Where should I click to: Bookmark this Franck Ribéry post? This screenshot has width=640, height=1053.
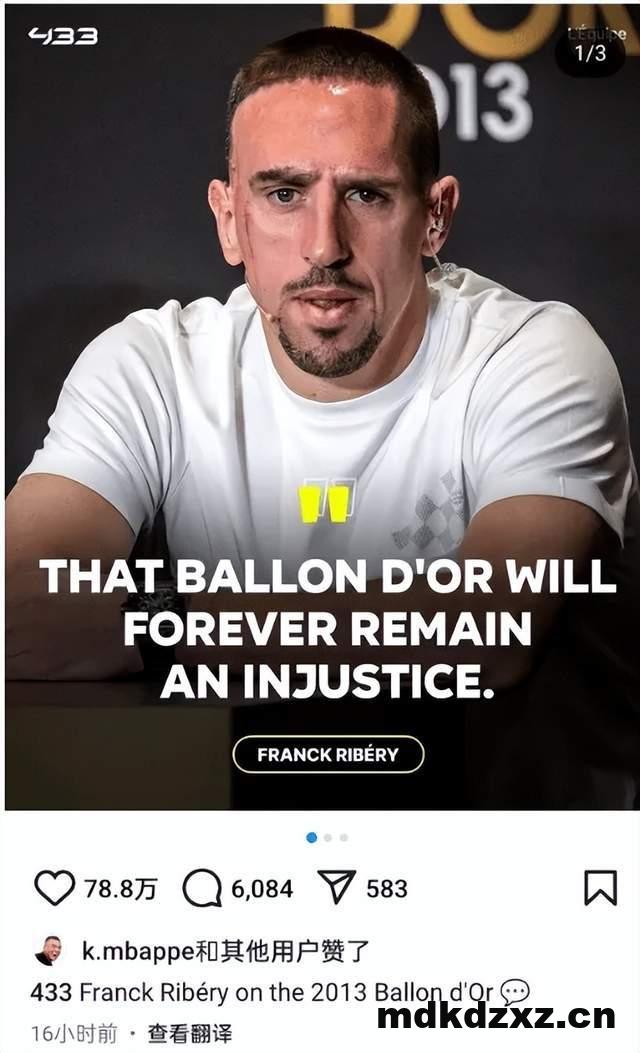pyautogui.click(x=600, y=888)
